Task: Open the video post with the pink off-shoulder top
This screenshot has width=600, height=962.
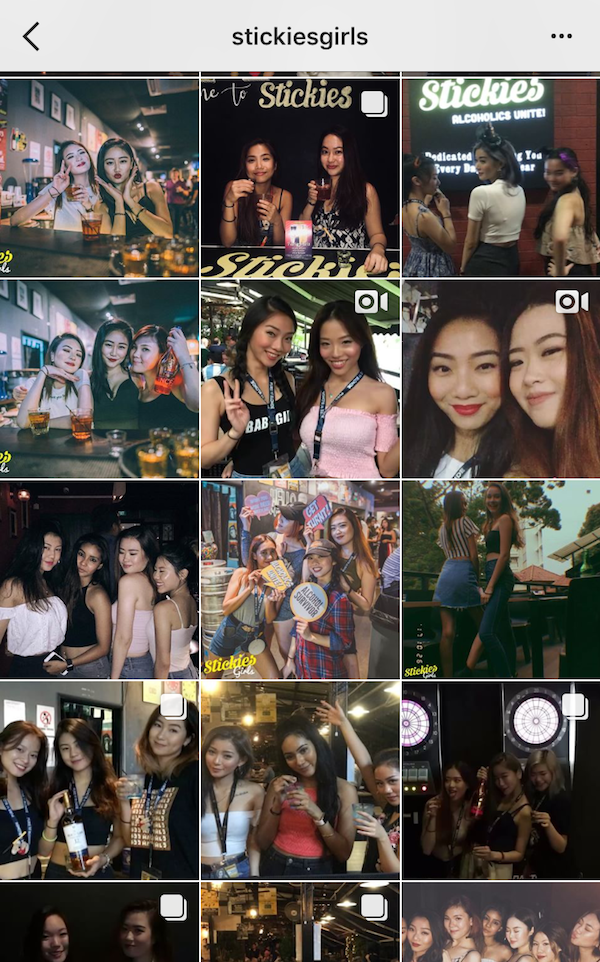Action: point(300,379)
